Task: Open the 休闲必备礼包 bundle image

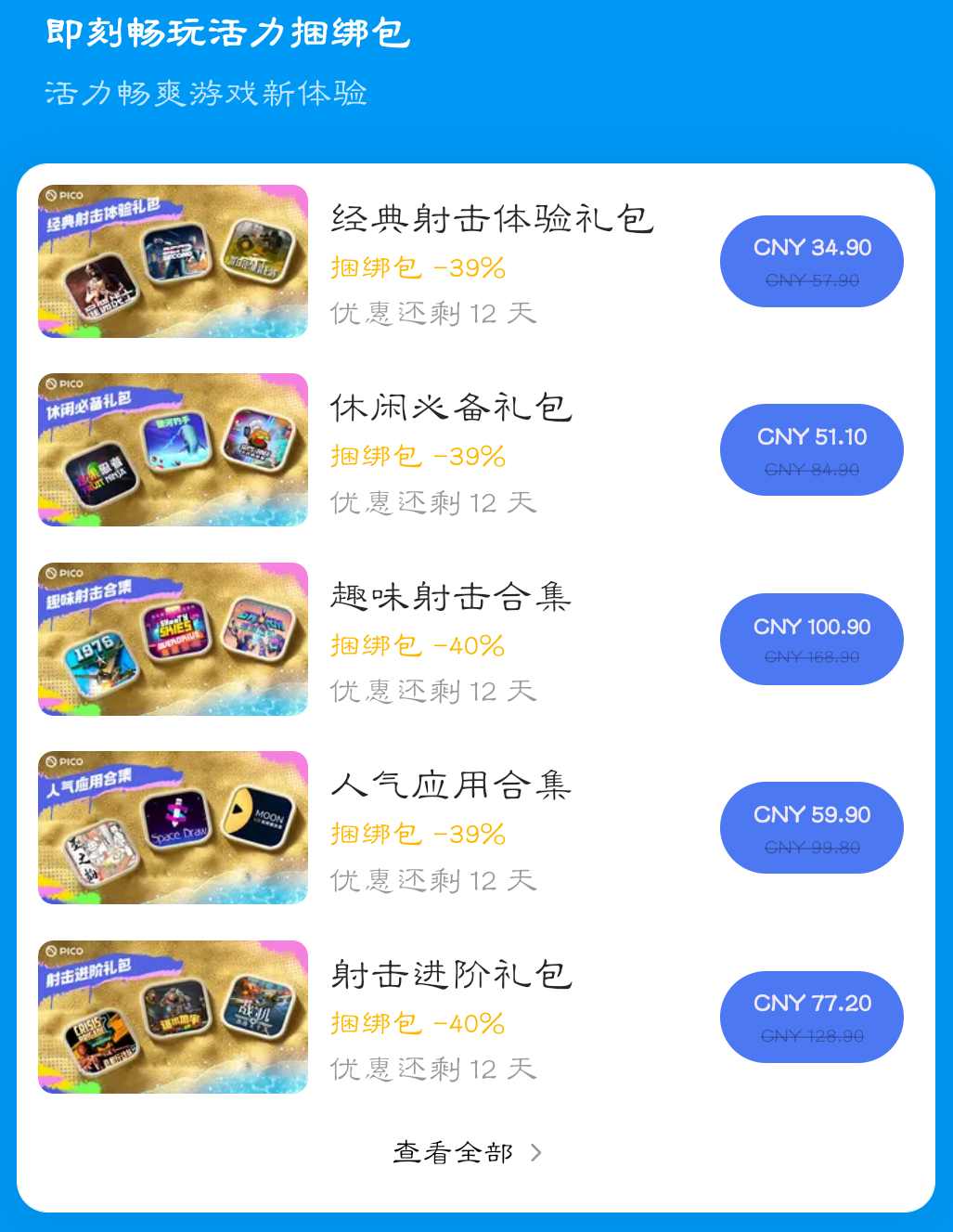Action: (x=173, y=450)
